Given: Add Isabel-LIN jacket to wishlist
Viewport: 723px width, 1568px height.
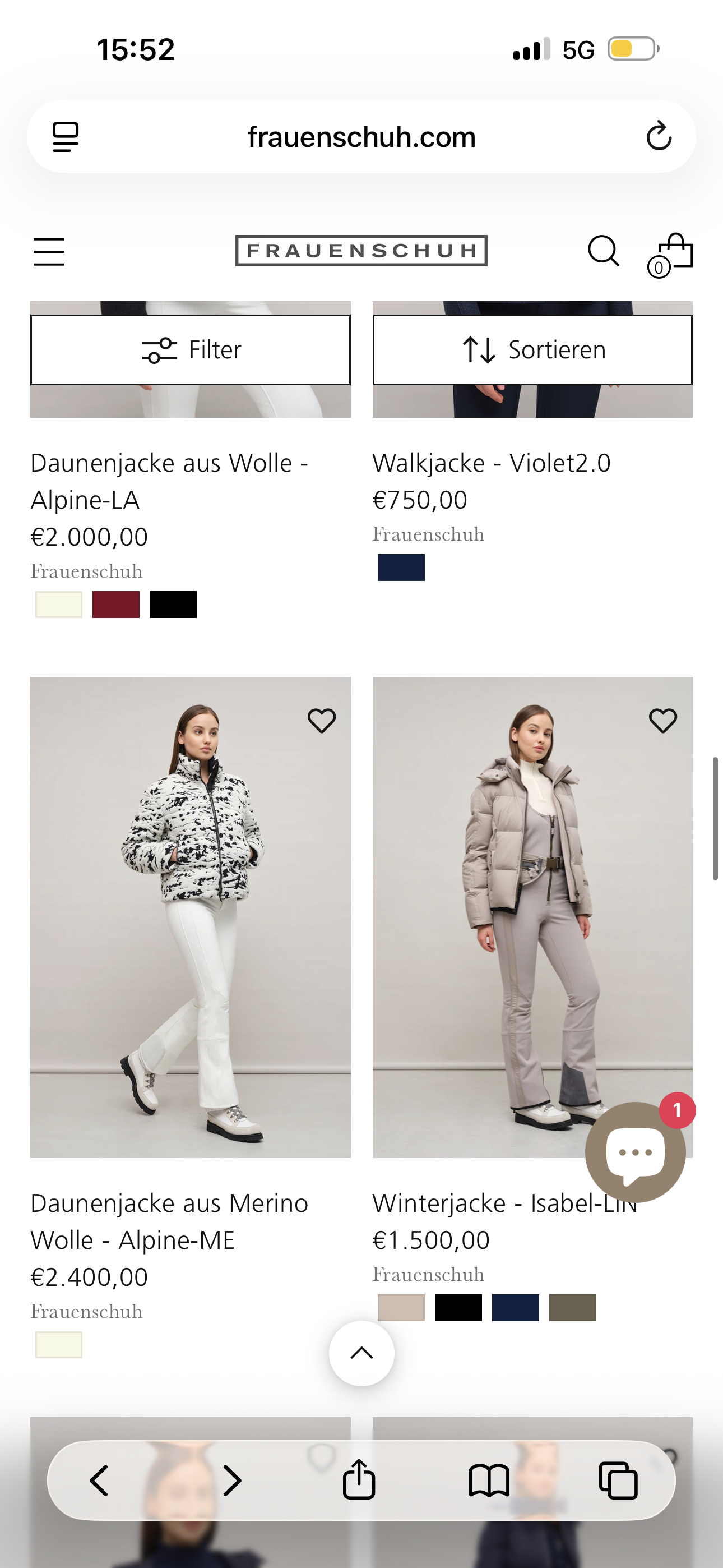Looking at the screenshot, I should coord(662,721).
